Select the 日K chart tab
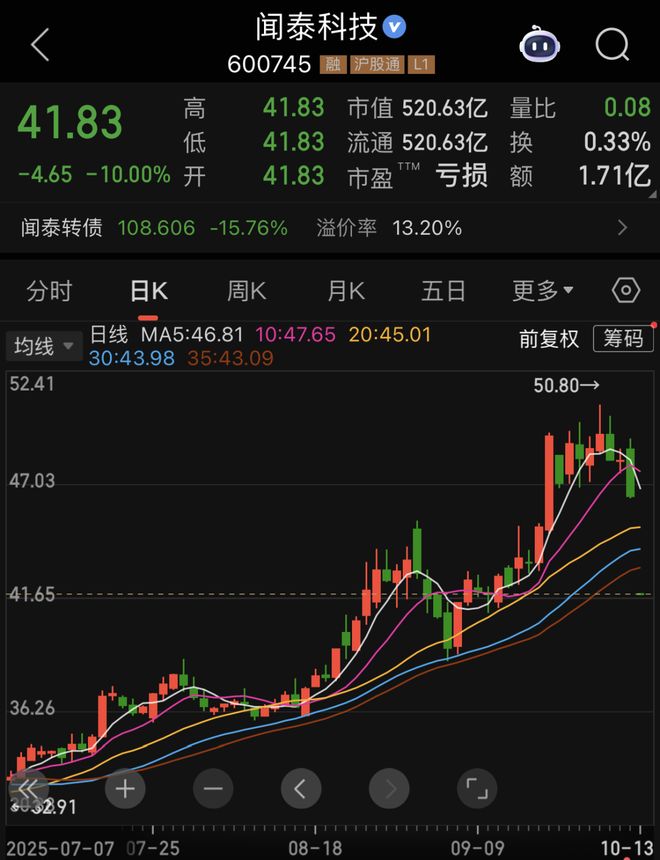 pos(149,291)
